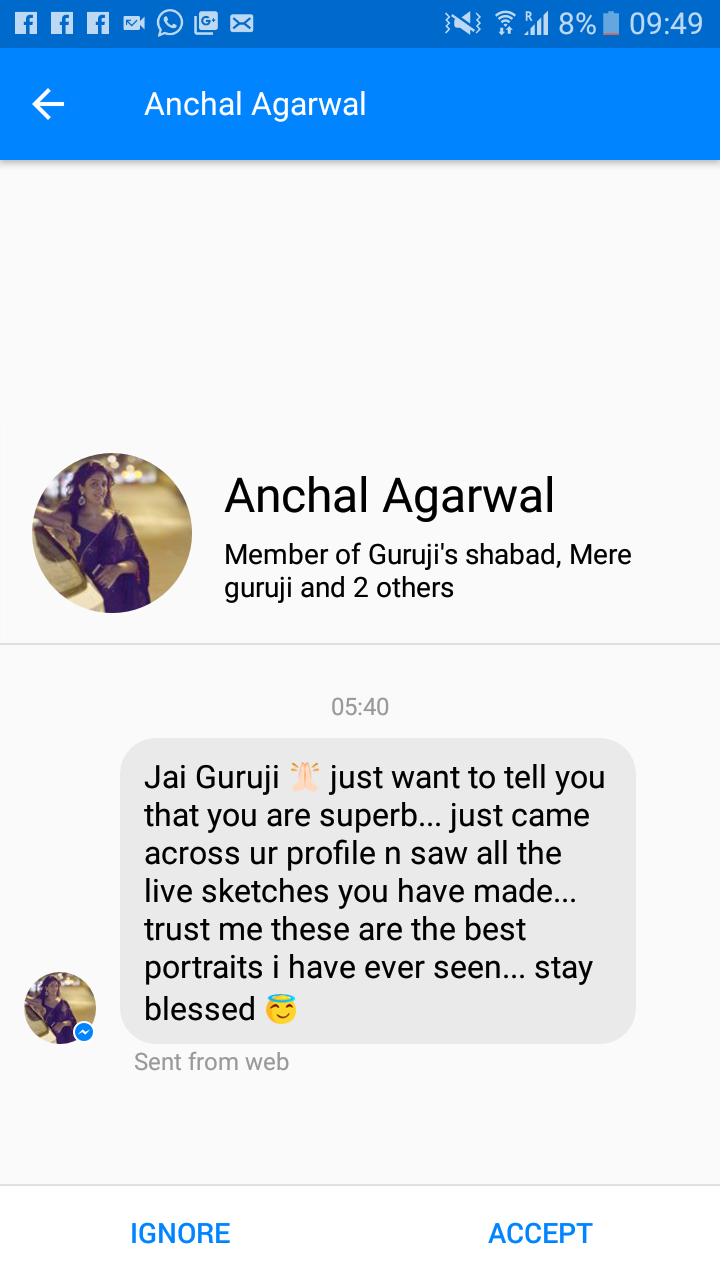Go back using the arrow icon
The width and height of the screenshot is (720, 1280).
click(48, 104)
